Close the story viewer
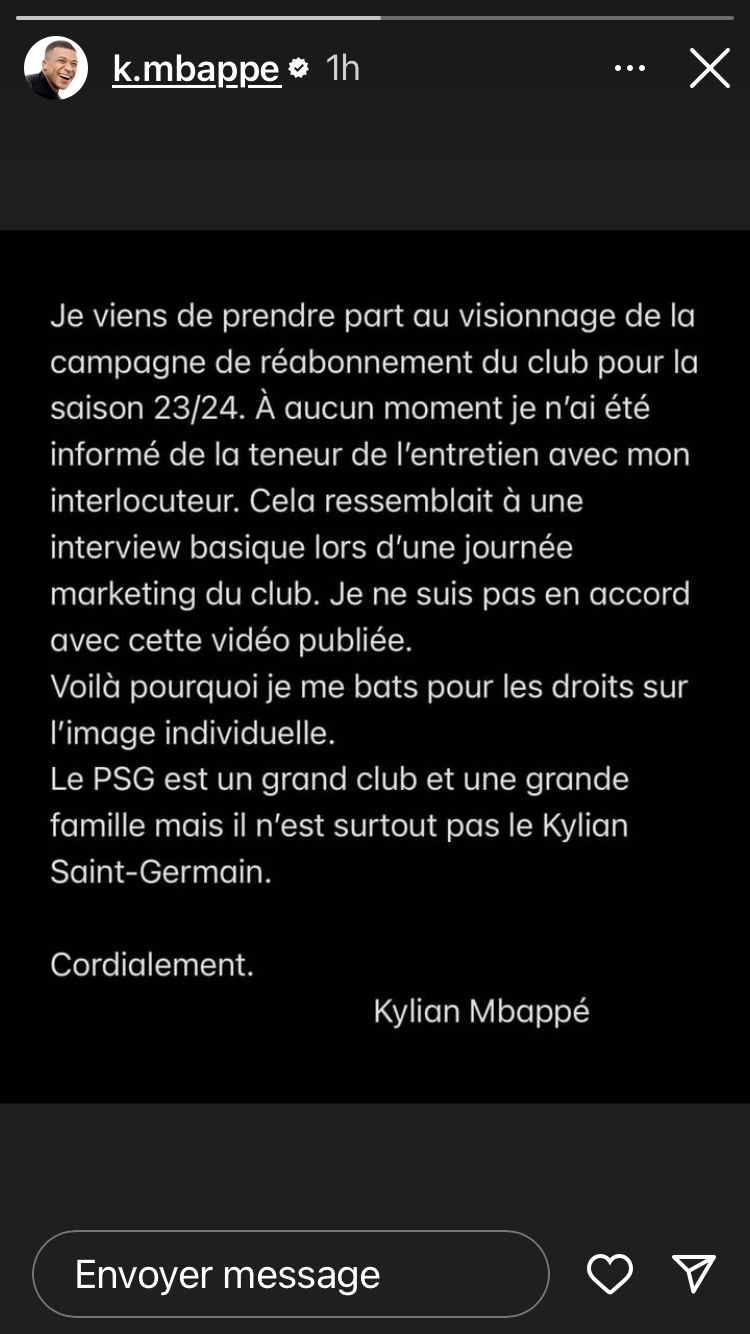The image size is (750, 1334). coord(709,68)
